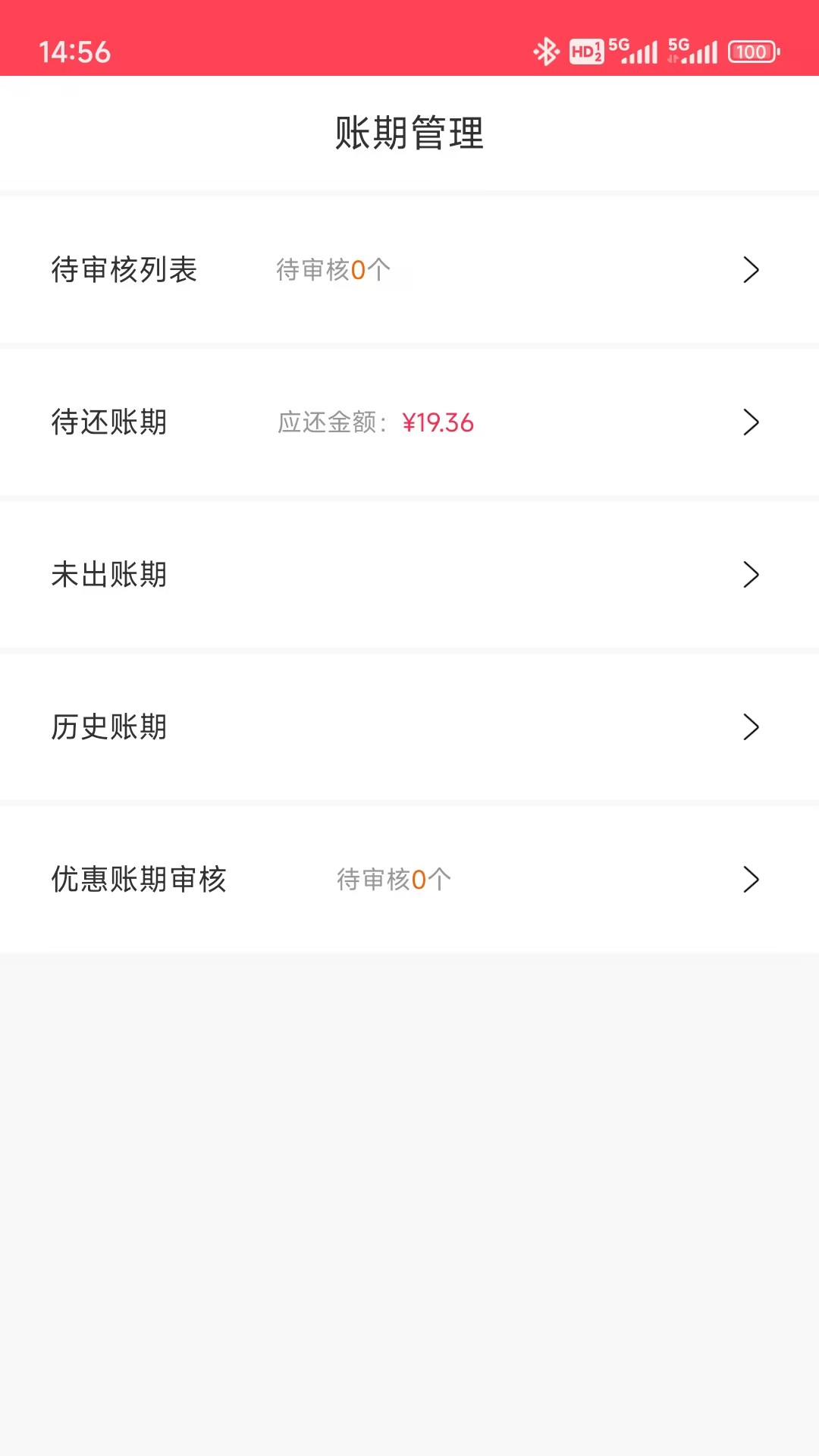The image size is (819, 1456).
Task: Tap the amount ¥19.36 text
Action: click(438, 423)
